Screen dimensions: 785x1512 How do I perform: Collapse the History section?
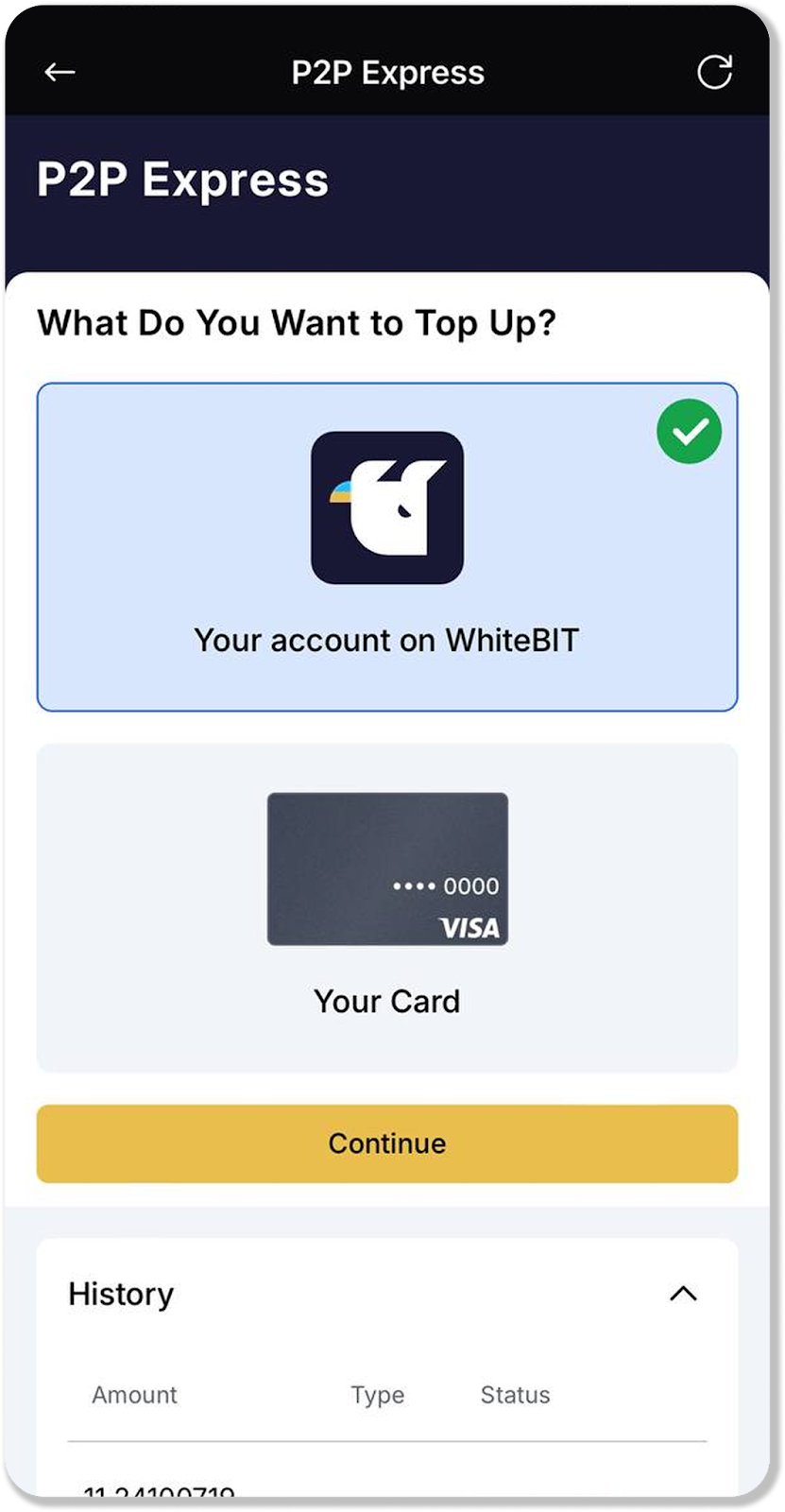(x=683, y=1294)
